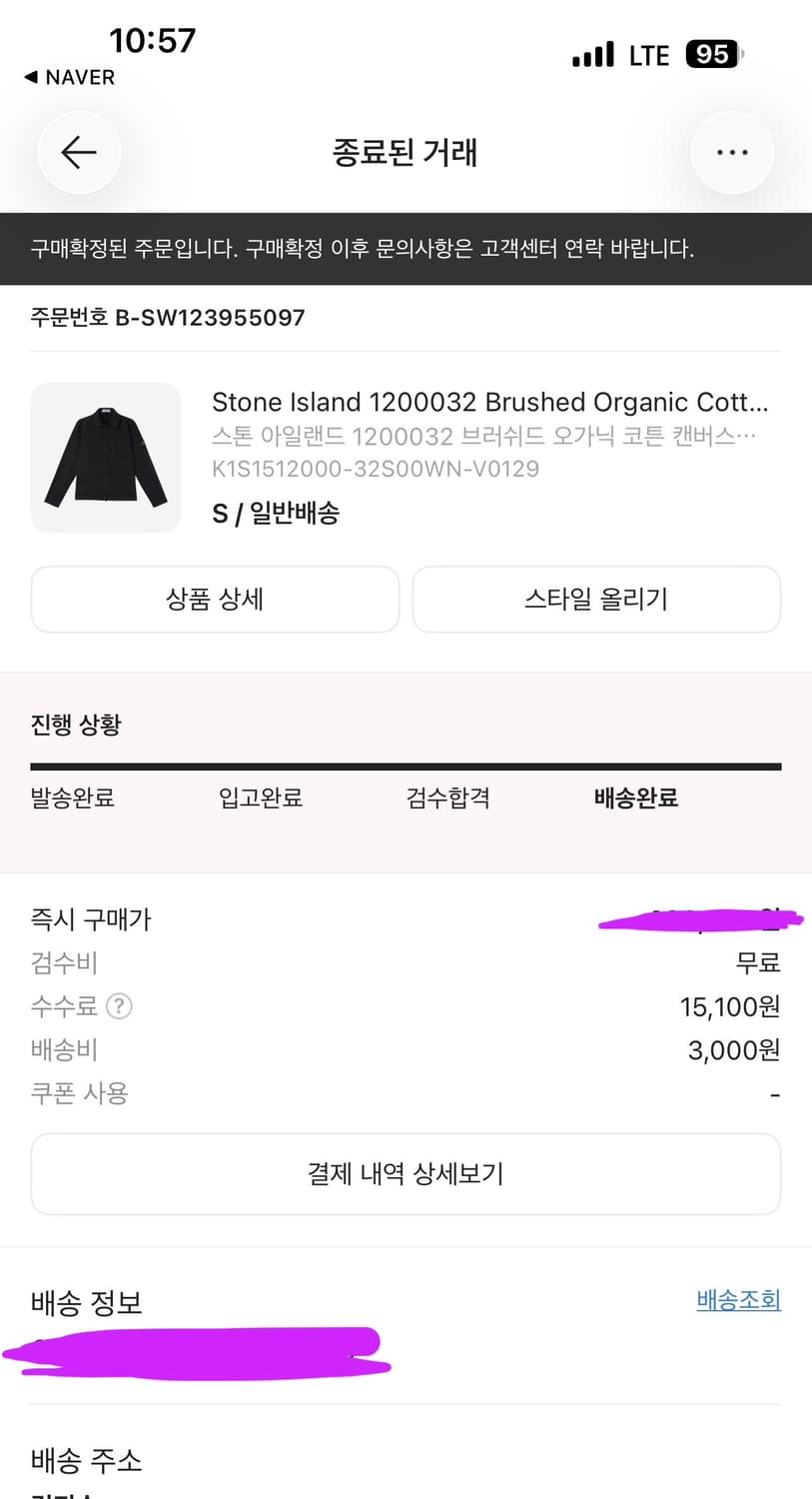Open the 배송조회 tracking link
This screenshot has height=1499, width=812.
[x=738, y=1299]
